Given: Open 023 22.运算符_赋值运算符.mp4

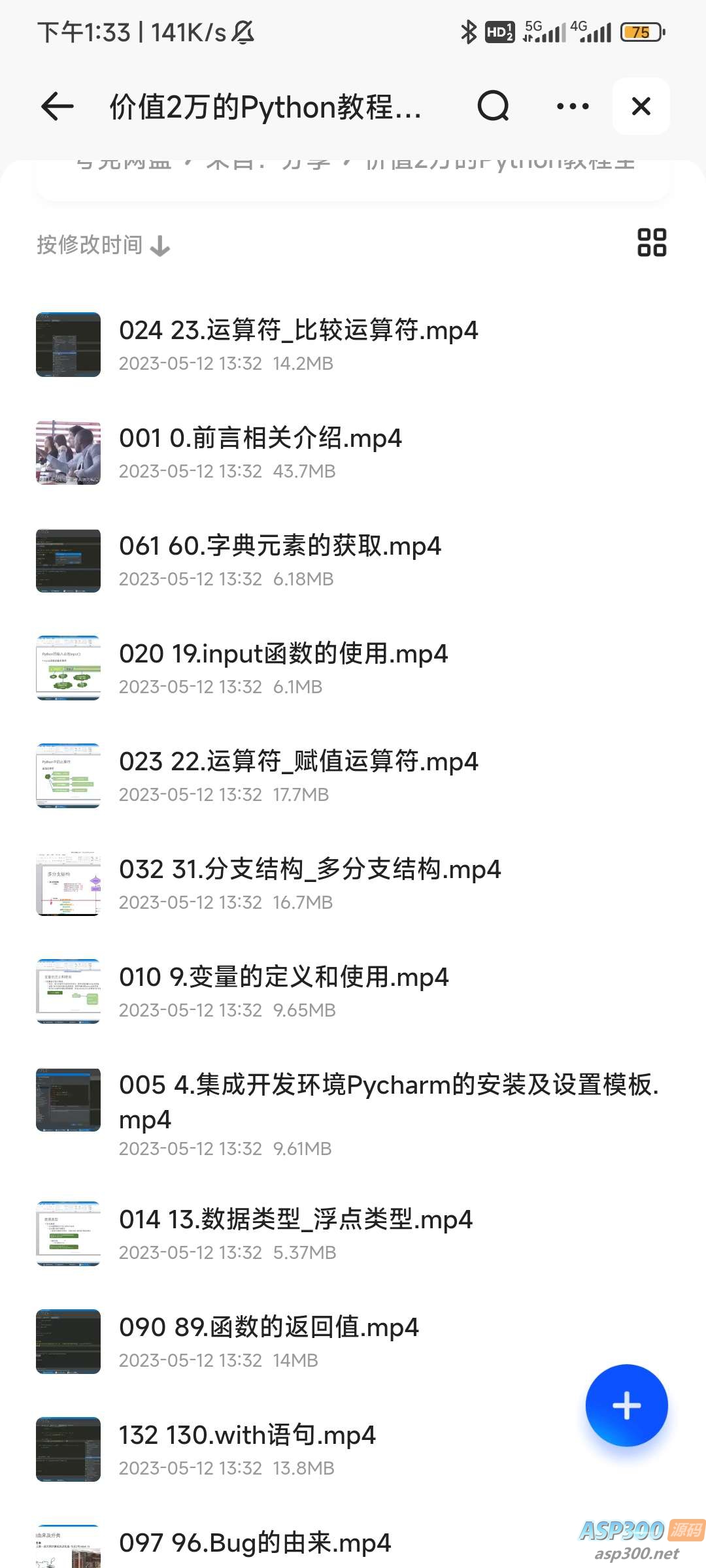Looking at the screenshot, I should (x=298, y=762).
